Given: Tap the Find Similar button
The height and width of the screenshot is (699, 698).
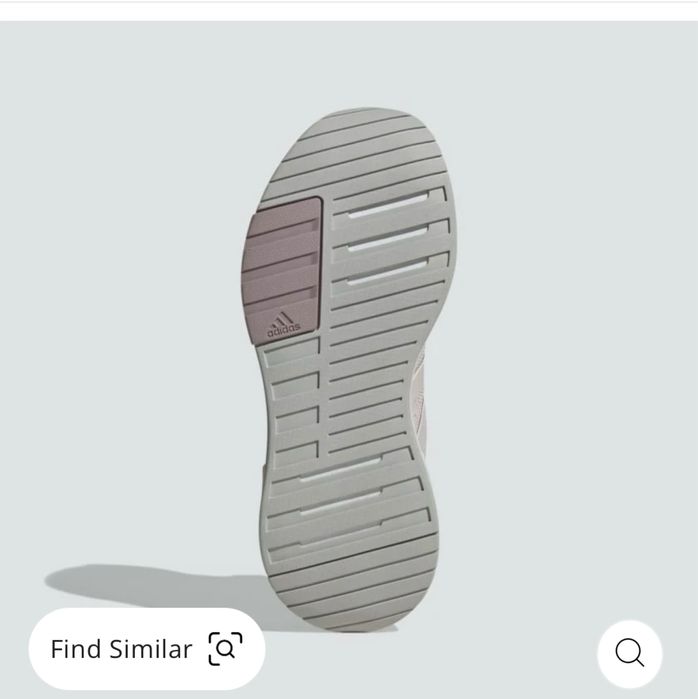Looking at the screenshot, I should (146, 648).
